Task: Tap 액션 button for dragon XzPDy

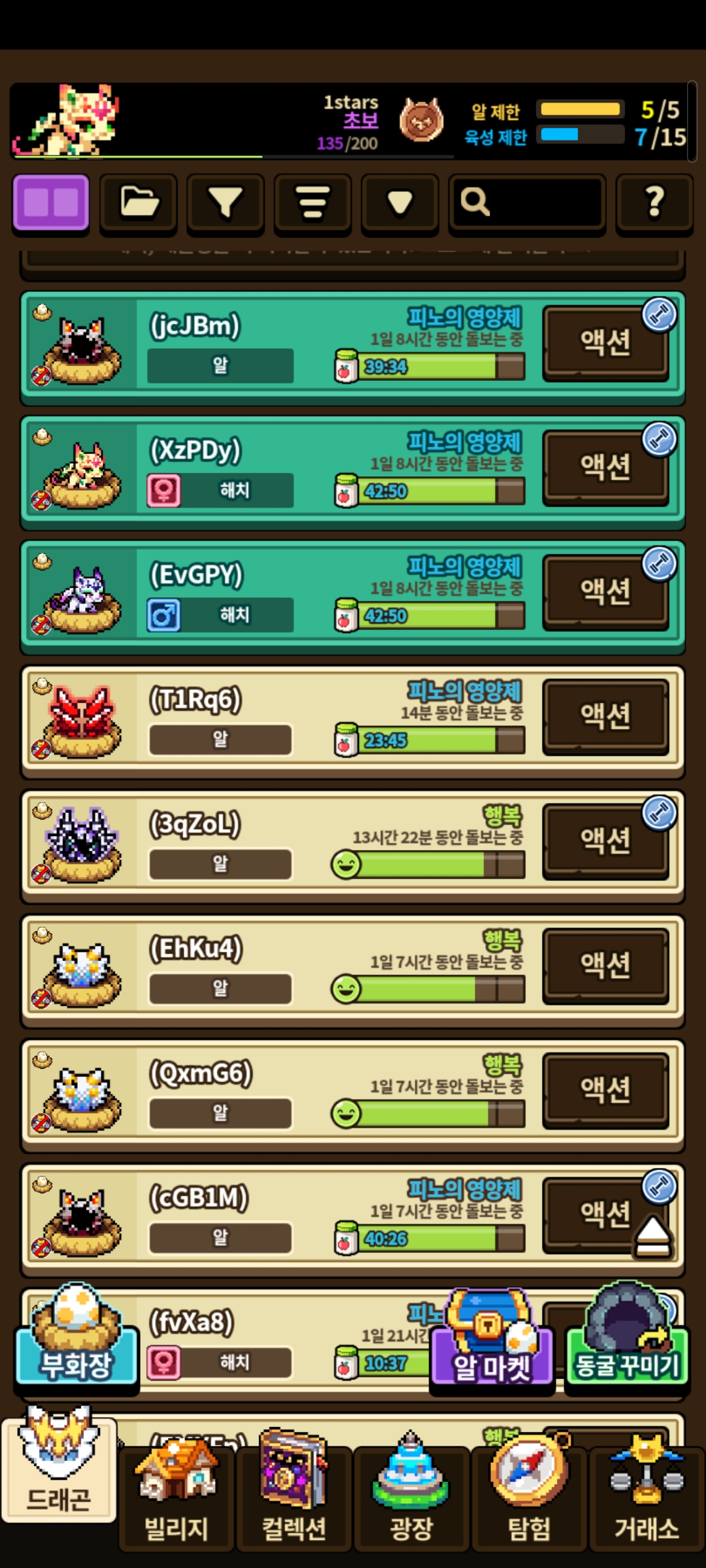Action: tap(605, 467)
